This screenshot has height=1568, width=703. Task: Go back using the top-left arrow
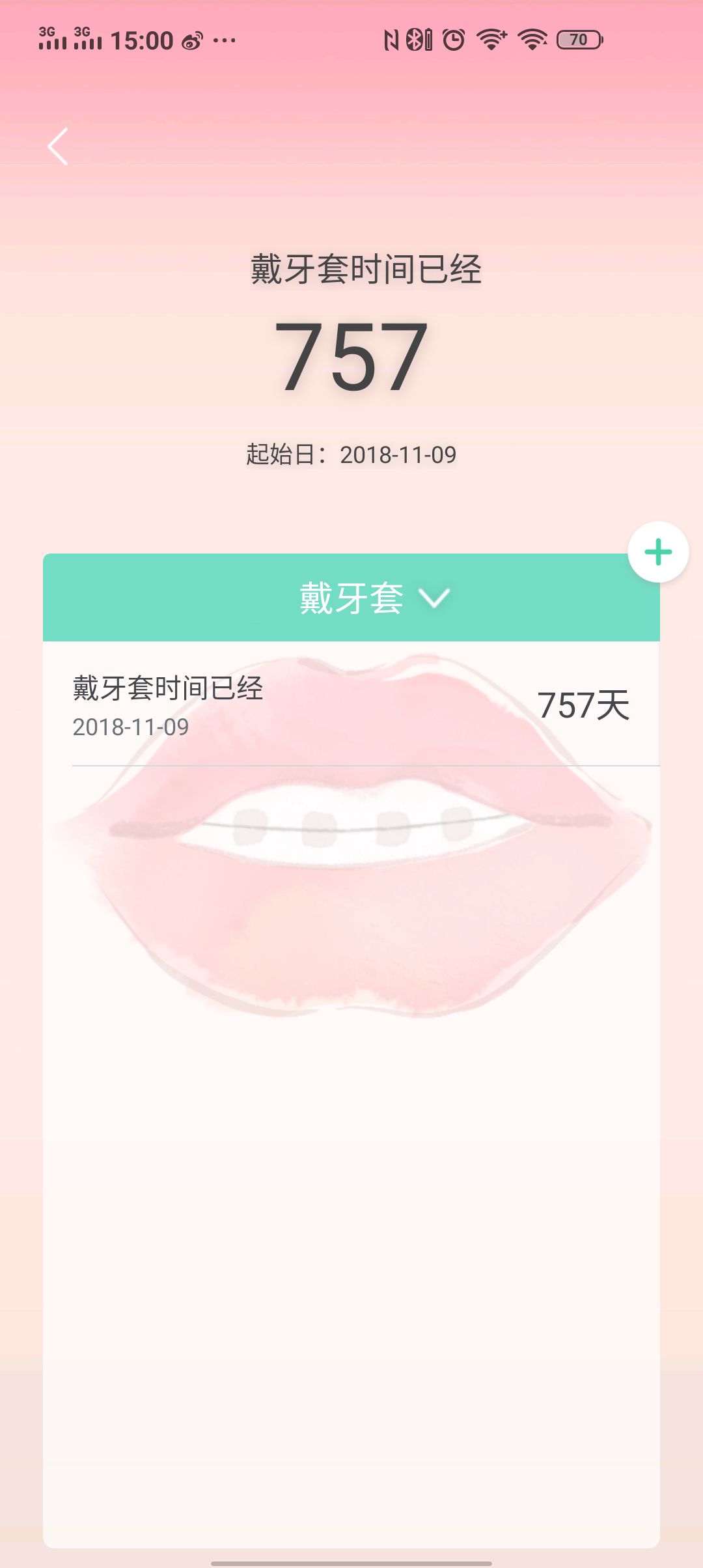(x=58, y=147)
